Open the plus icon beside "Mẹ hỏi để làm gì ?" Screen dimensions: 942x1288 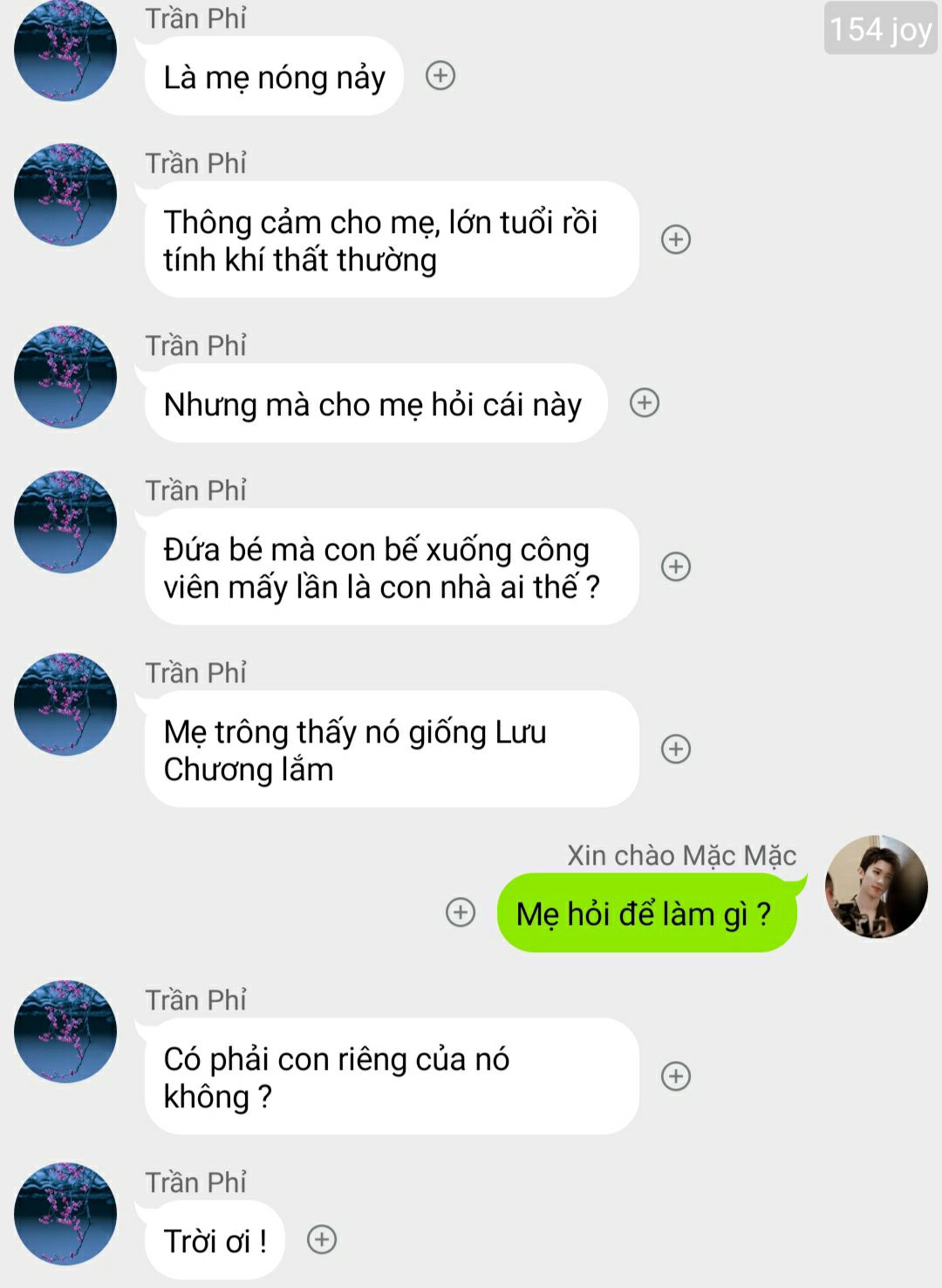pyautogui.click(x=461, y=912)
